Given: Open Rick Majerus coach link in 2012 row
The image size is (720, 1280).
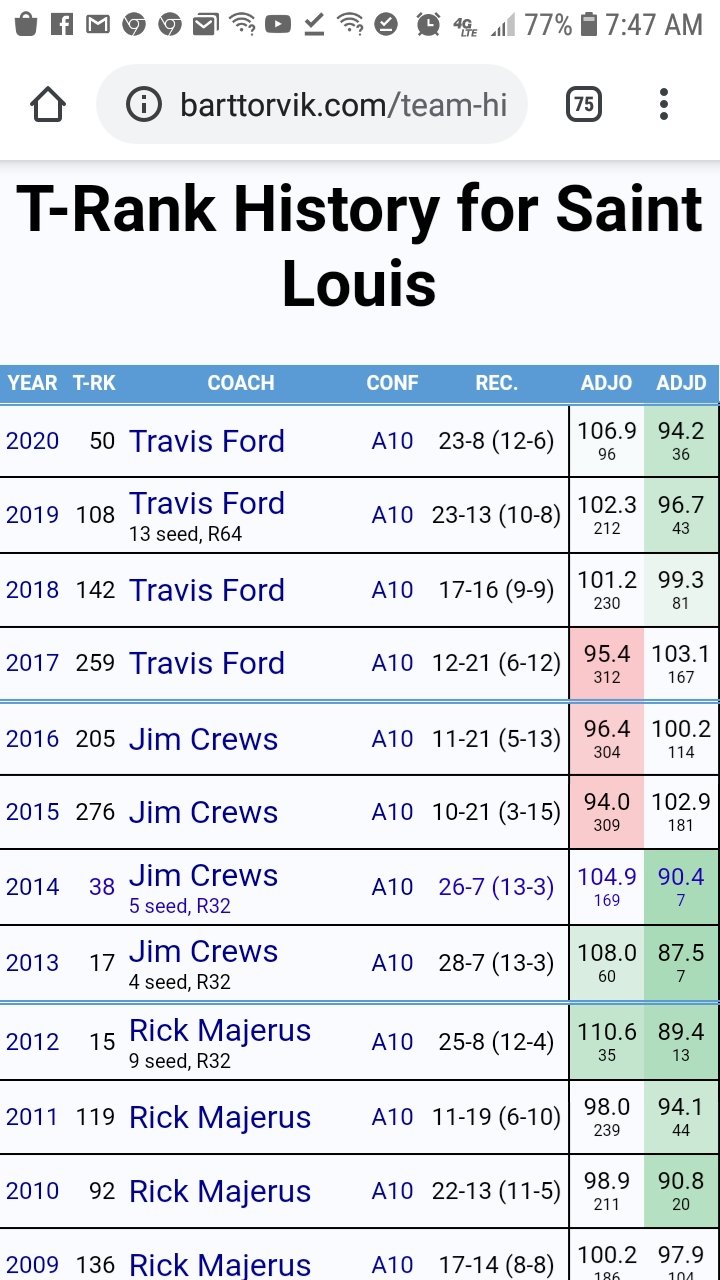Looking at the screenshot, I should [x=220, y=1030].
